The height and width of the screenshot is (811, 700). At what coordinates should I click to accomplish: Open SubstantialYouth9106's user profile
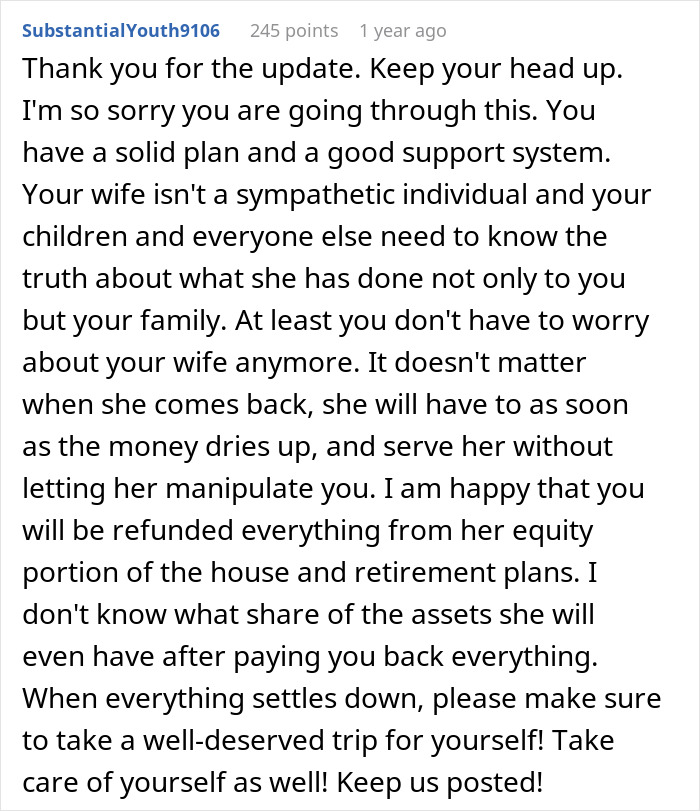pyautogui.click(x=121, y=31)
